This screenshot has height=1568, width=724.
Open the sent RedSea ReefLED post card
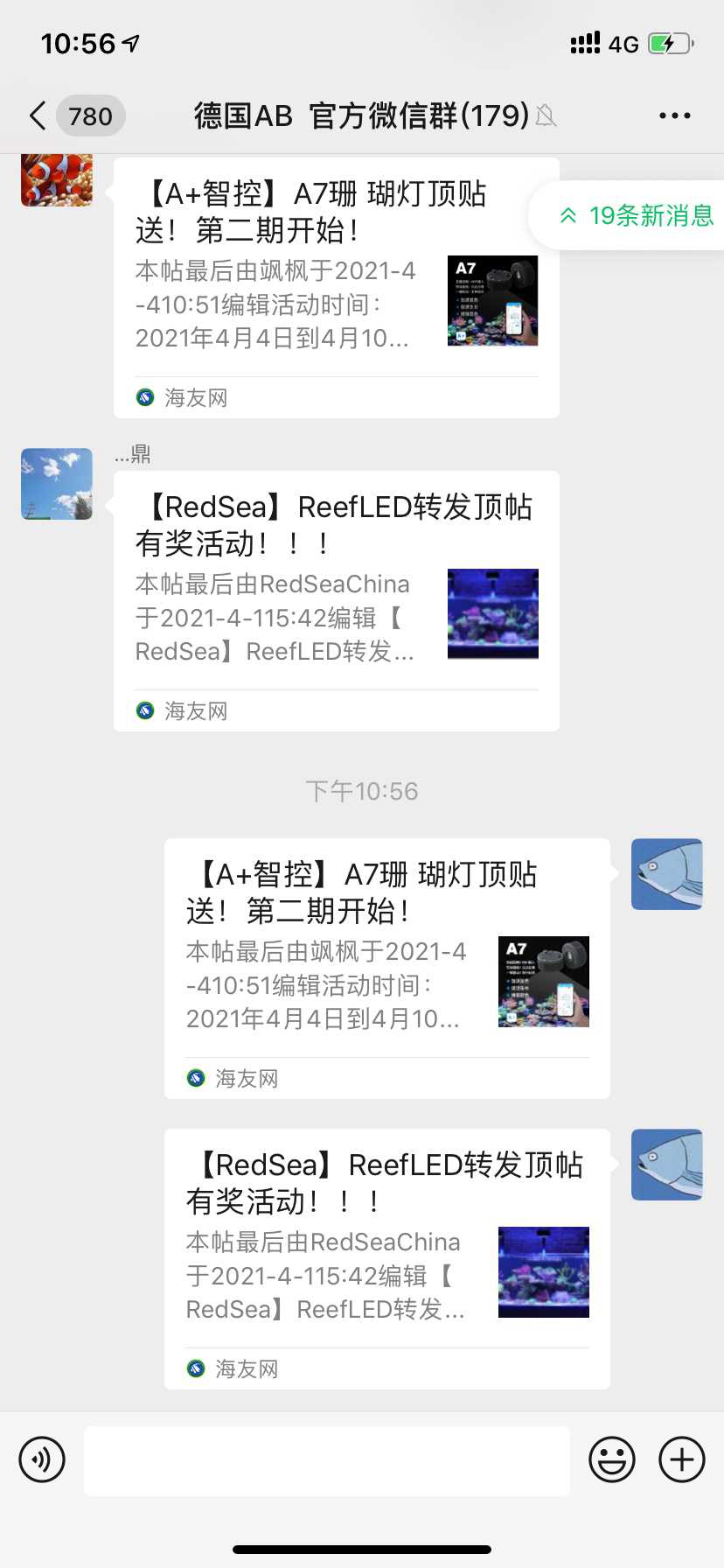click(x=386, y=1258)
